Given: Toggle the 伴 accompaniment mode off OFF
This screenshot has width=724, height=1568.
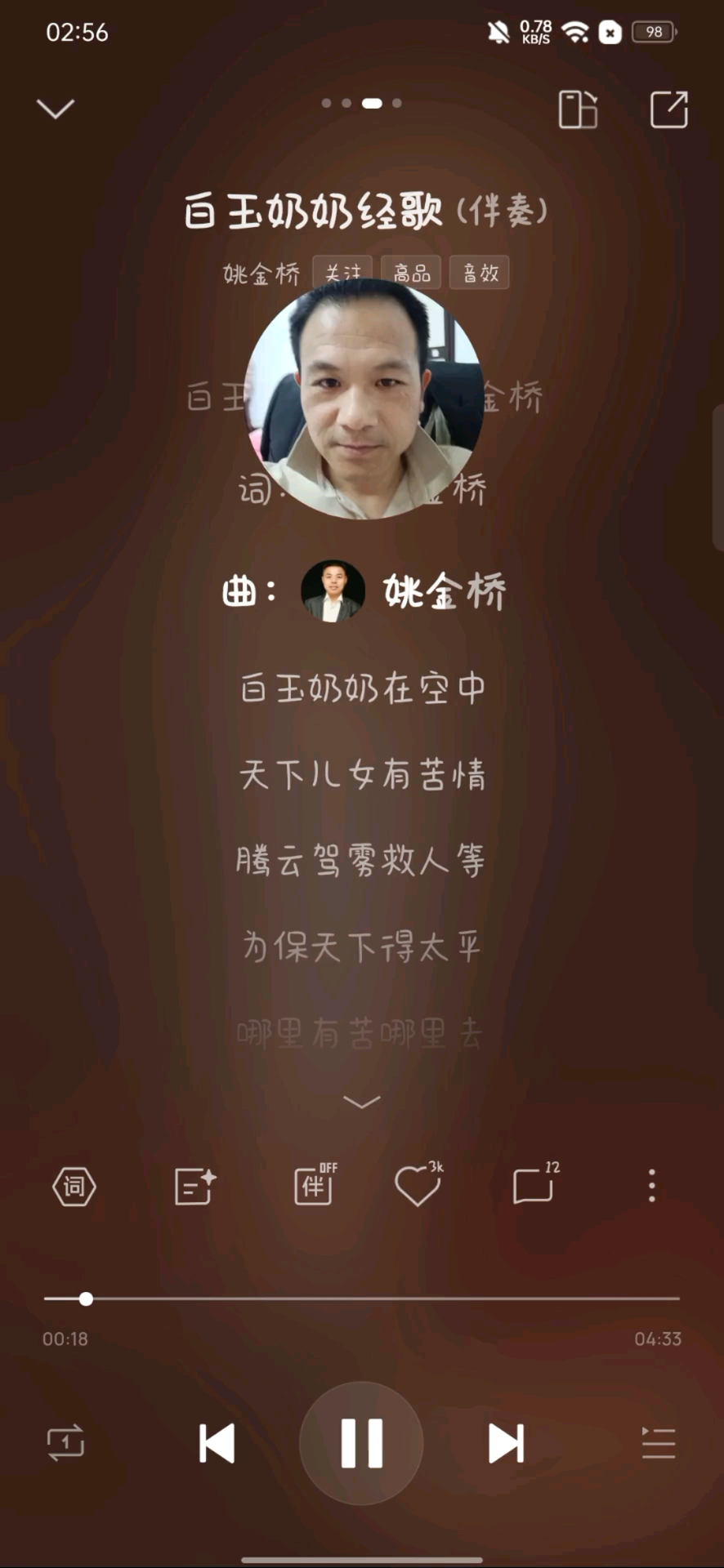Looking at the screenshot, I should [x=312, y=1187].
